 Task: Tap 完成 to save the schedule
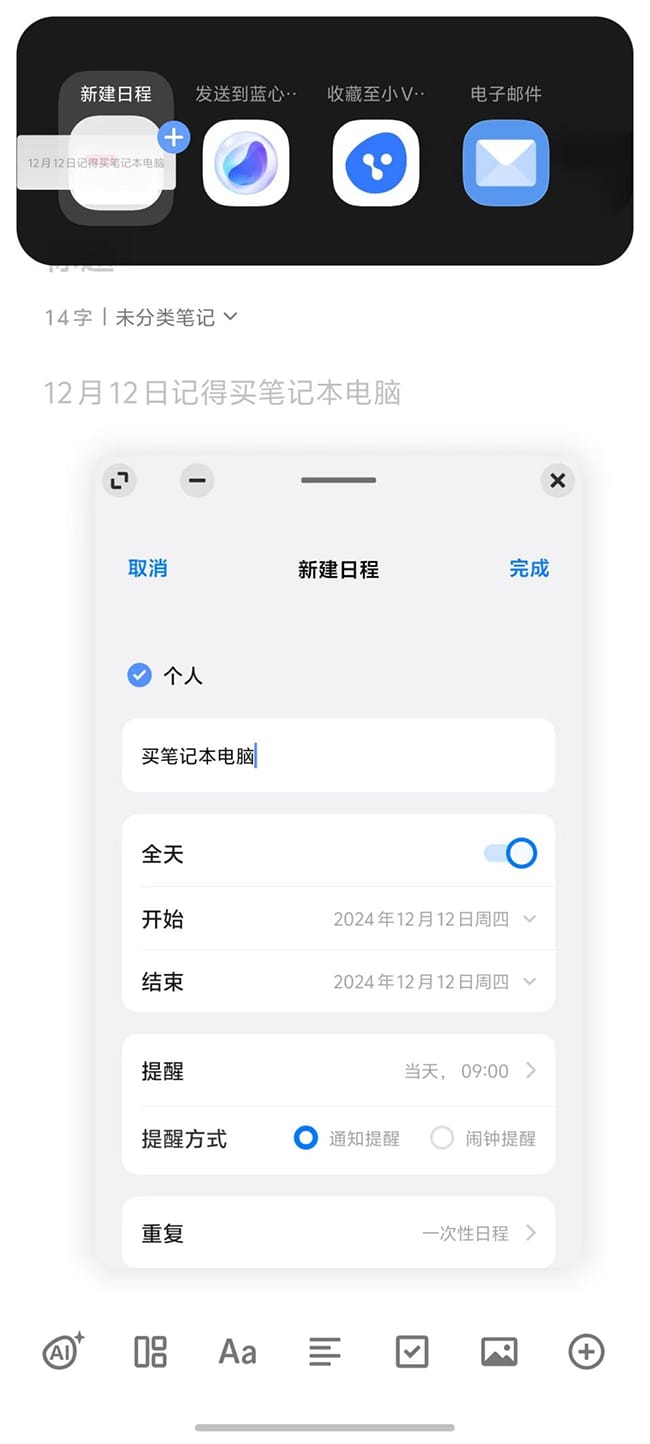(529, 568)
